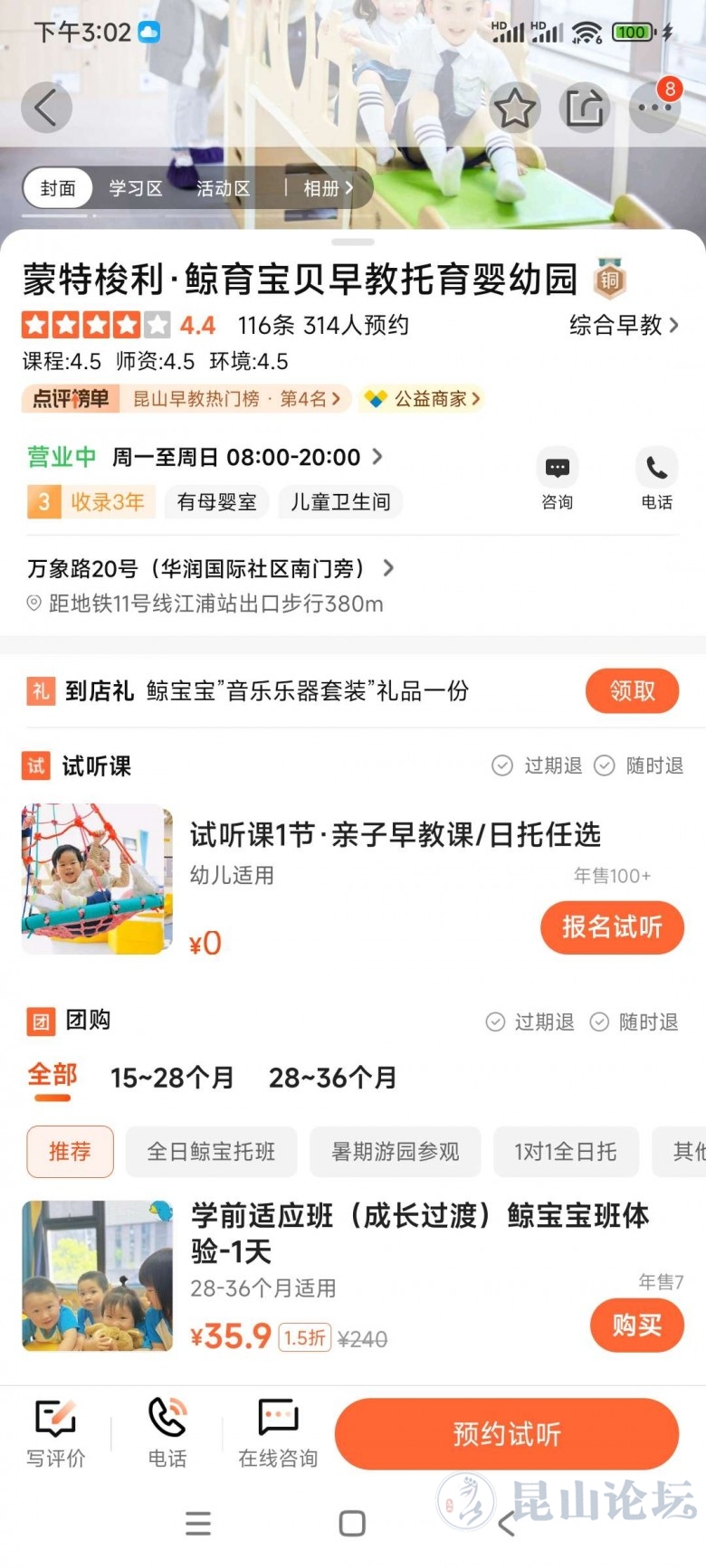Image resolution: width=706 pixels, height=1568 pixels.
Task: Favorite this shop with the star icon
Action: pyautogui.click(x=514, y=108)
